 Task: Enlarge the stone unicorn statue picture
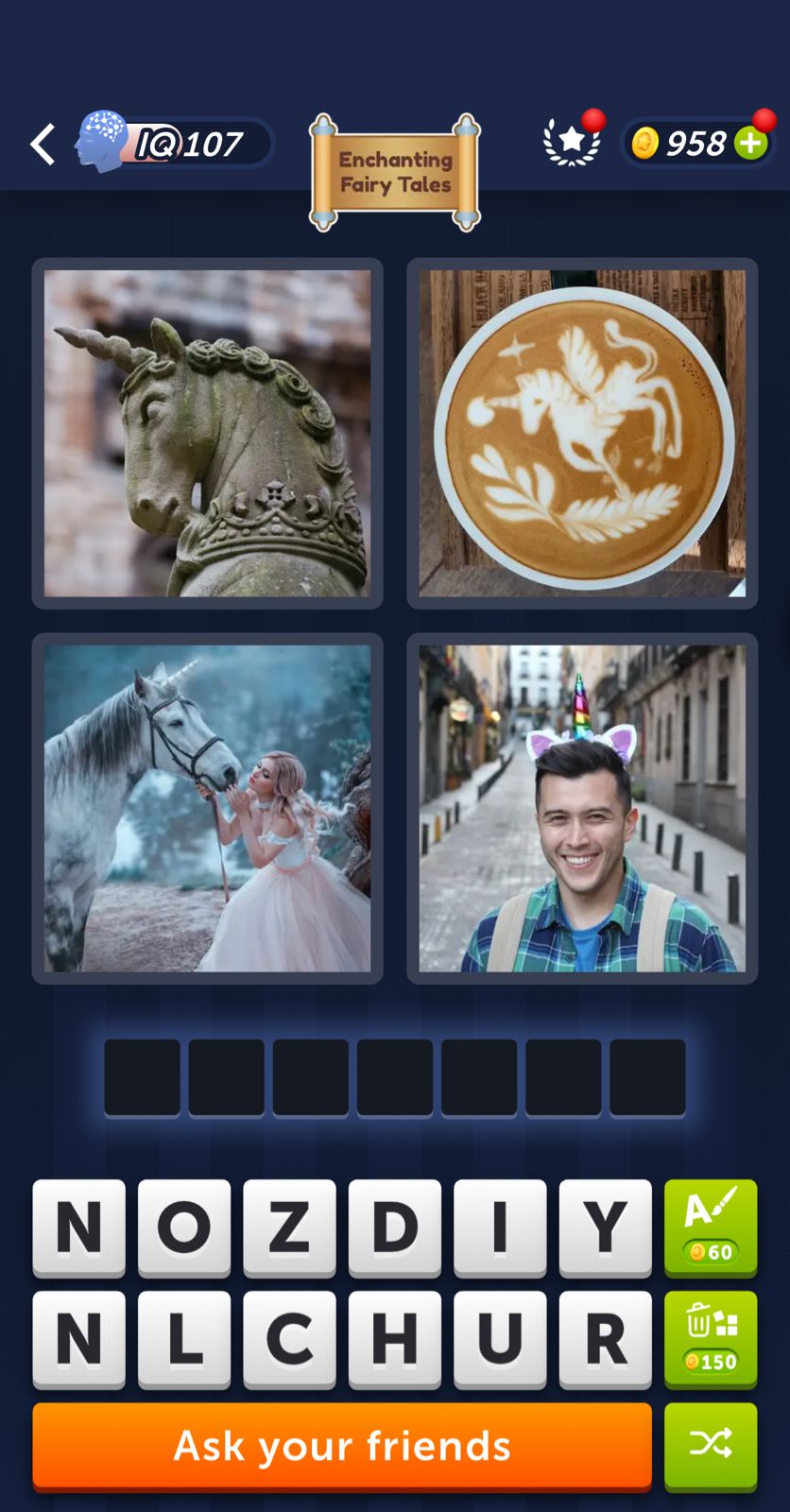tap(208, 434)
